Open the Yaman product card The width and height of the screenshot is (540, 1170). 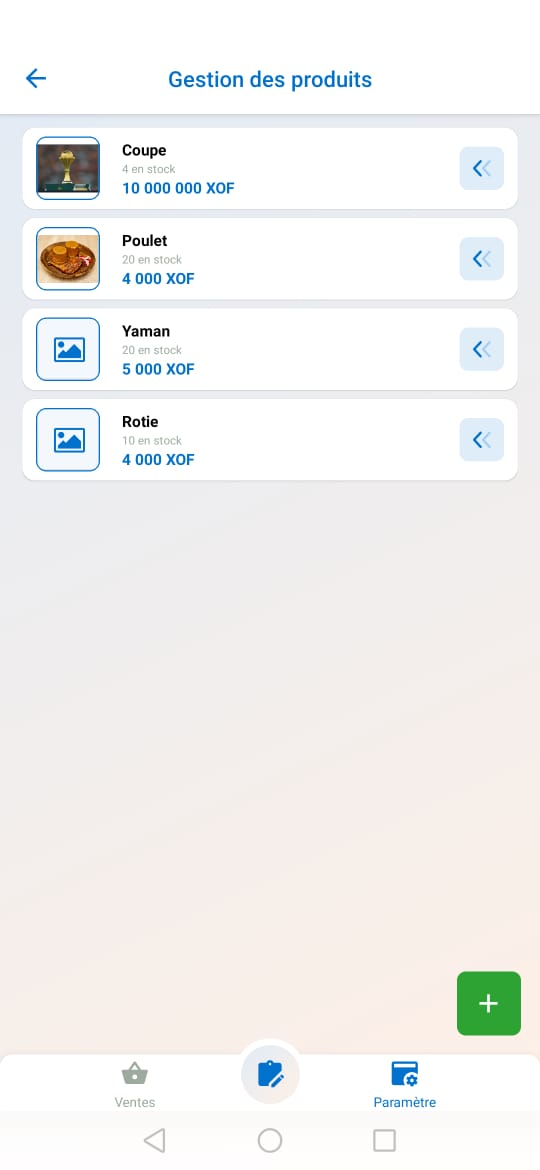(270, 349)
